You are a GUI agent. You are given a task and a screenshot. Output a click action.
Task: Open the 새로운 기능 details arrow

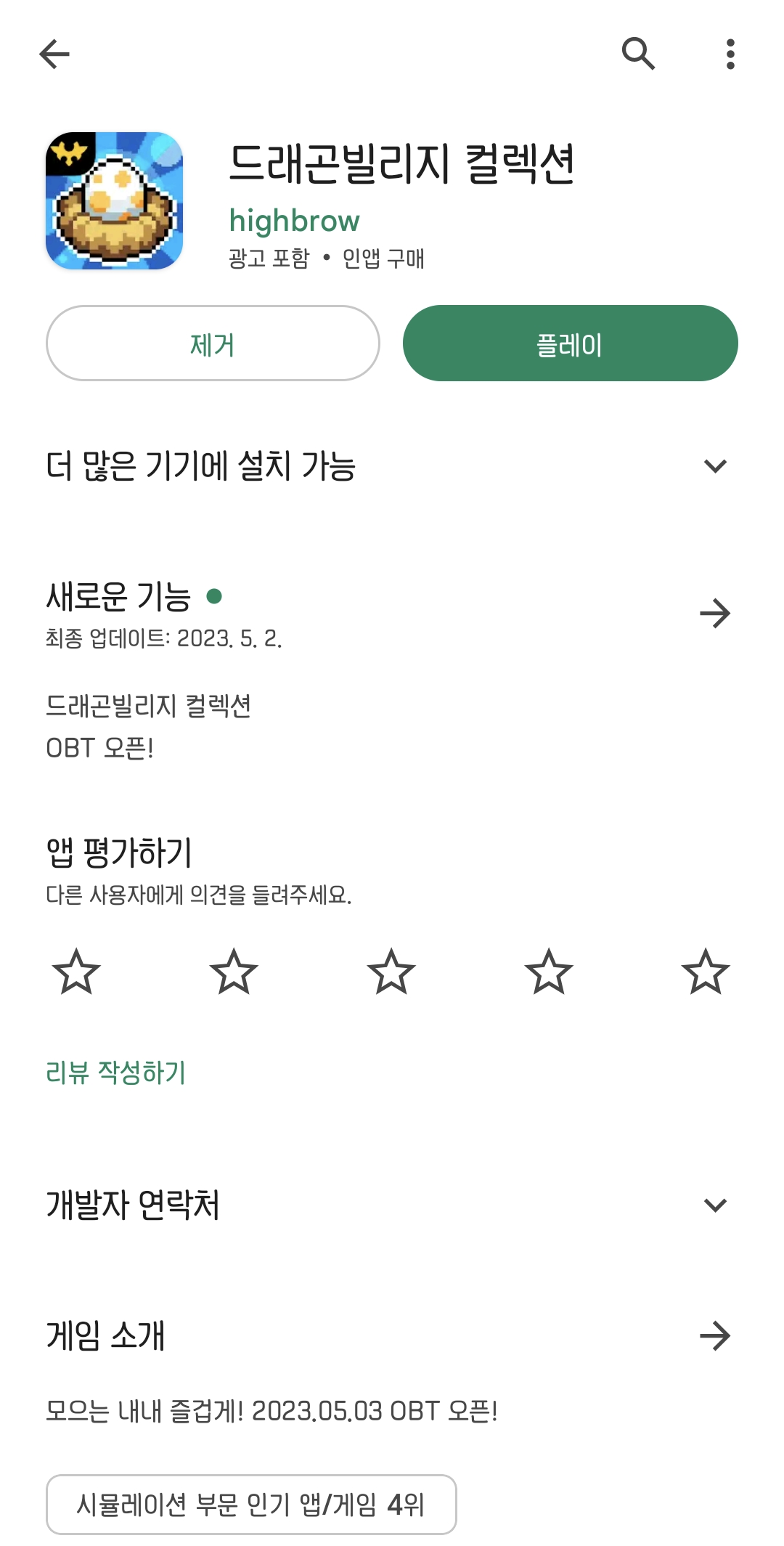(x=715, y=614)
